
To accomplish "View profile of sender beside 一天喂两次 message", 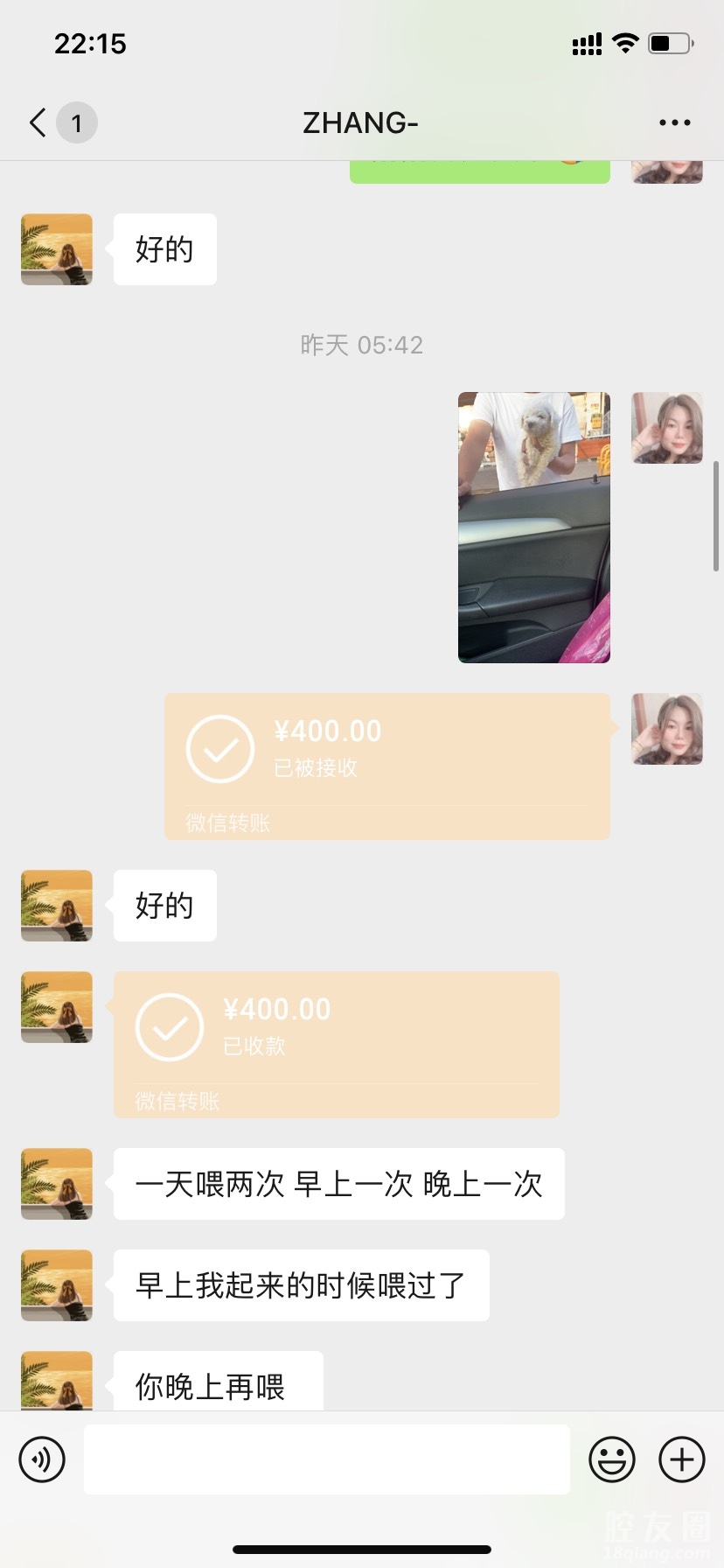I will pyautogui.click(x=57, y=1183).
